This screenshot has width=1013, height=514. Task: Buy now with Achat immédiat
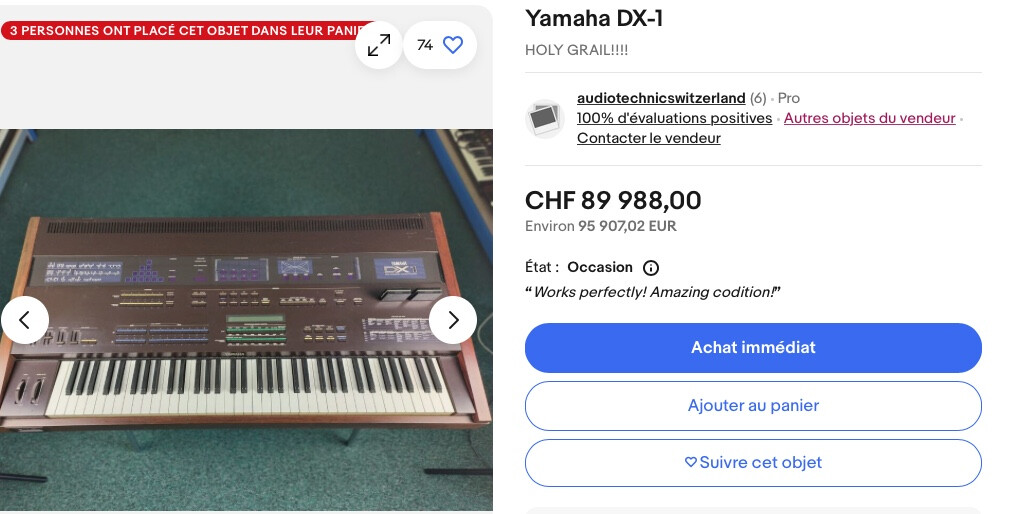(753, 348)
